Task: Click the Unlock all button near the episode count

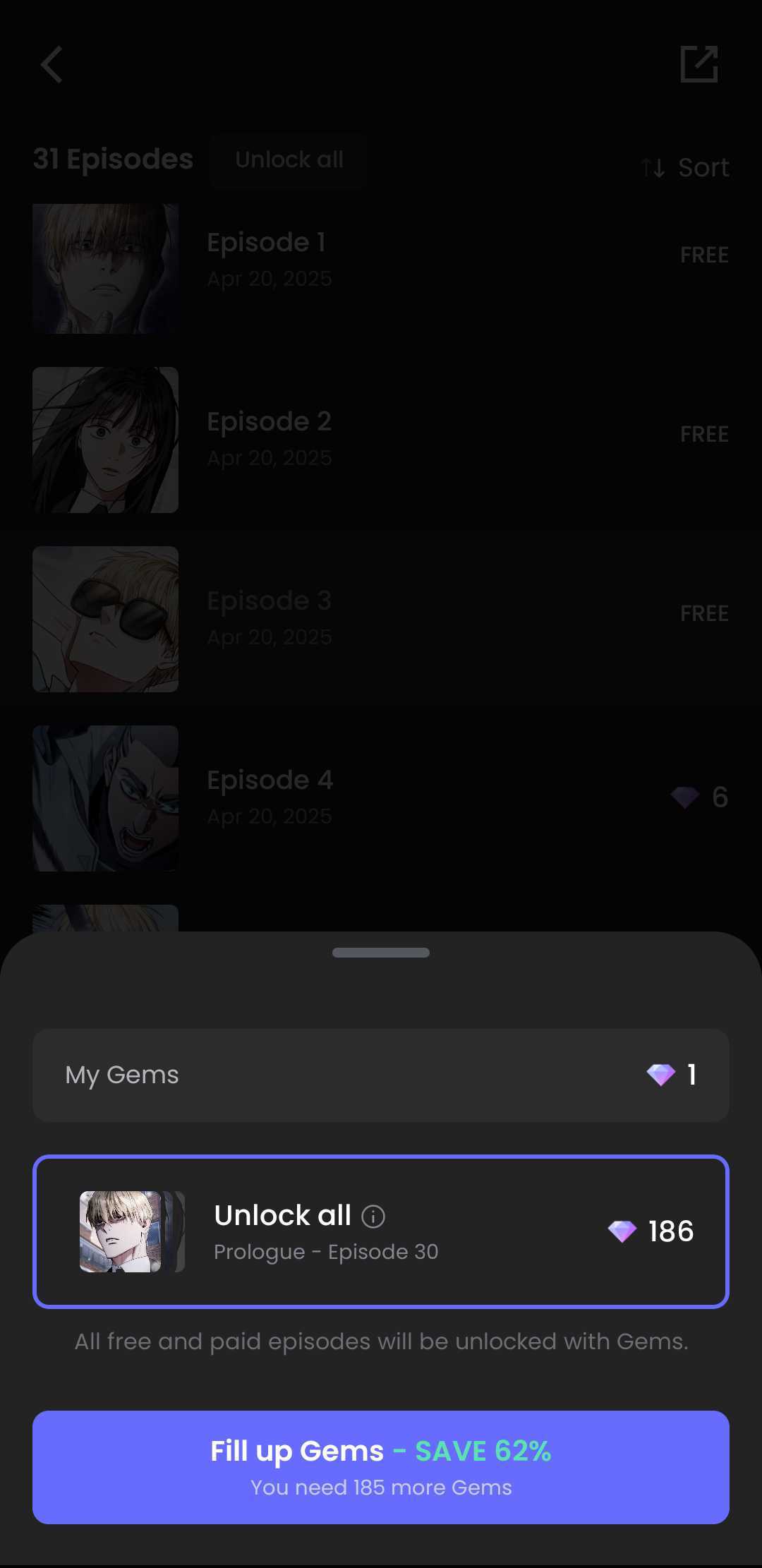Action: click(288, 159)
